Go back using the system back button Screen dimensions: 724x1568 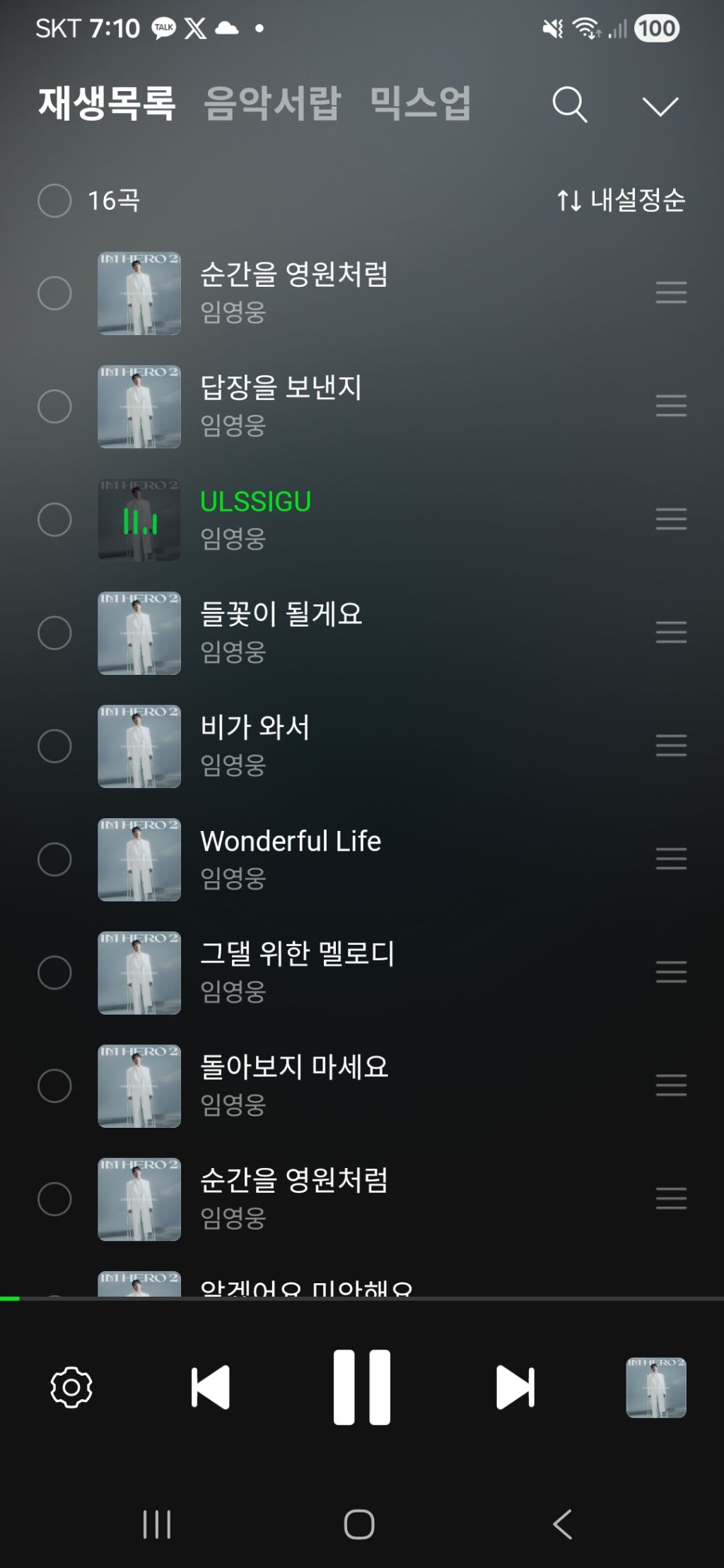pos(562,1524)
